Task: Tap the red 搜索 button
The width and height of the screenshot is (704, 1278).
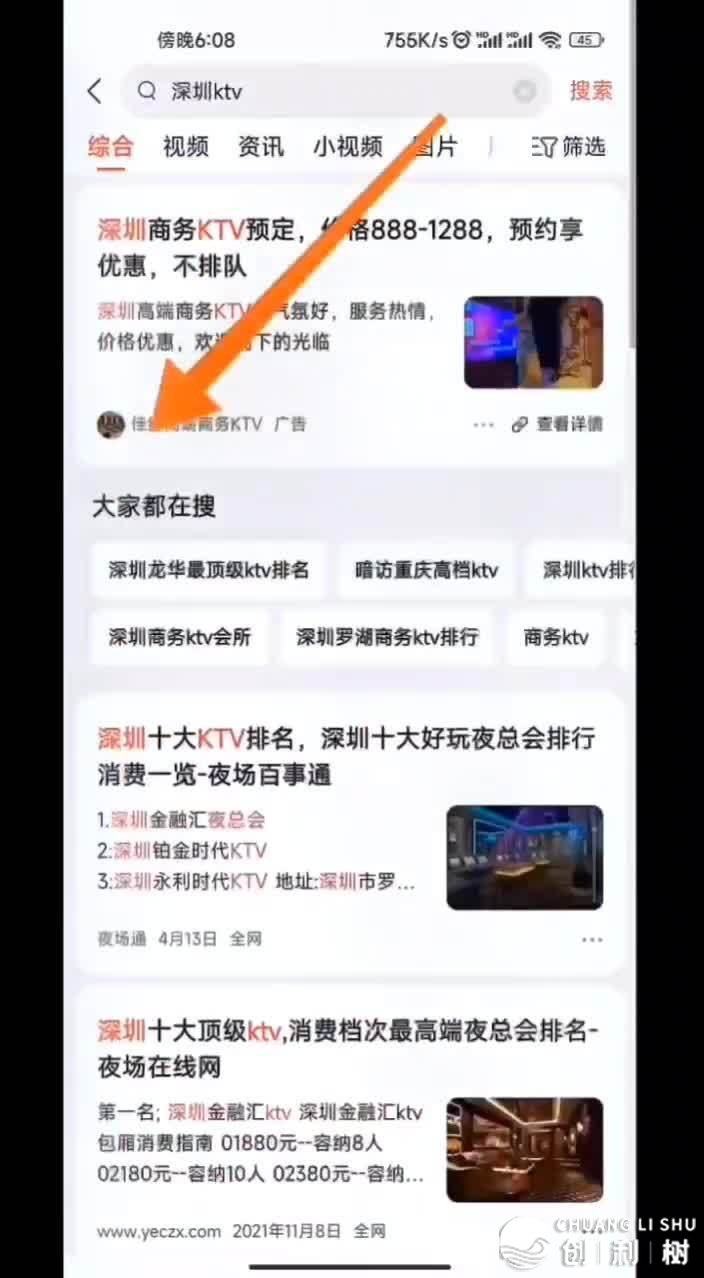Action: pos(590,91)
